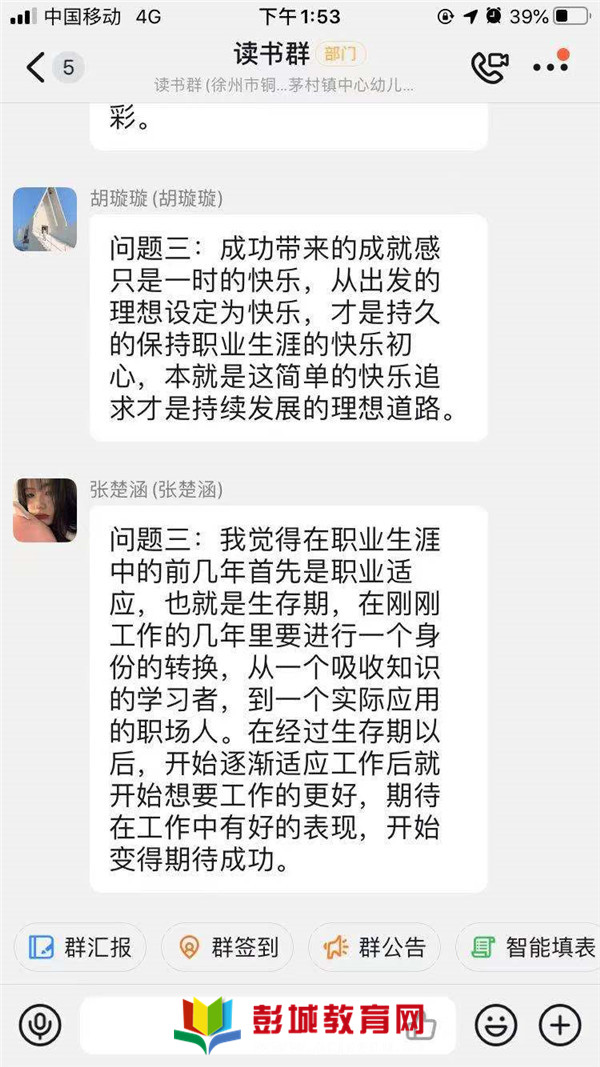Open 张楚涵's profile avatar

[45, 510]
